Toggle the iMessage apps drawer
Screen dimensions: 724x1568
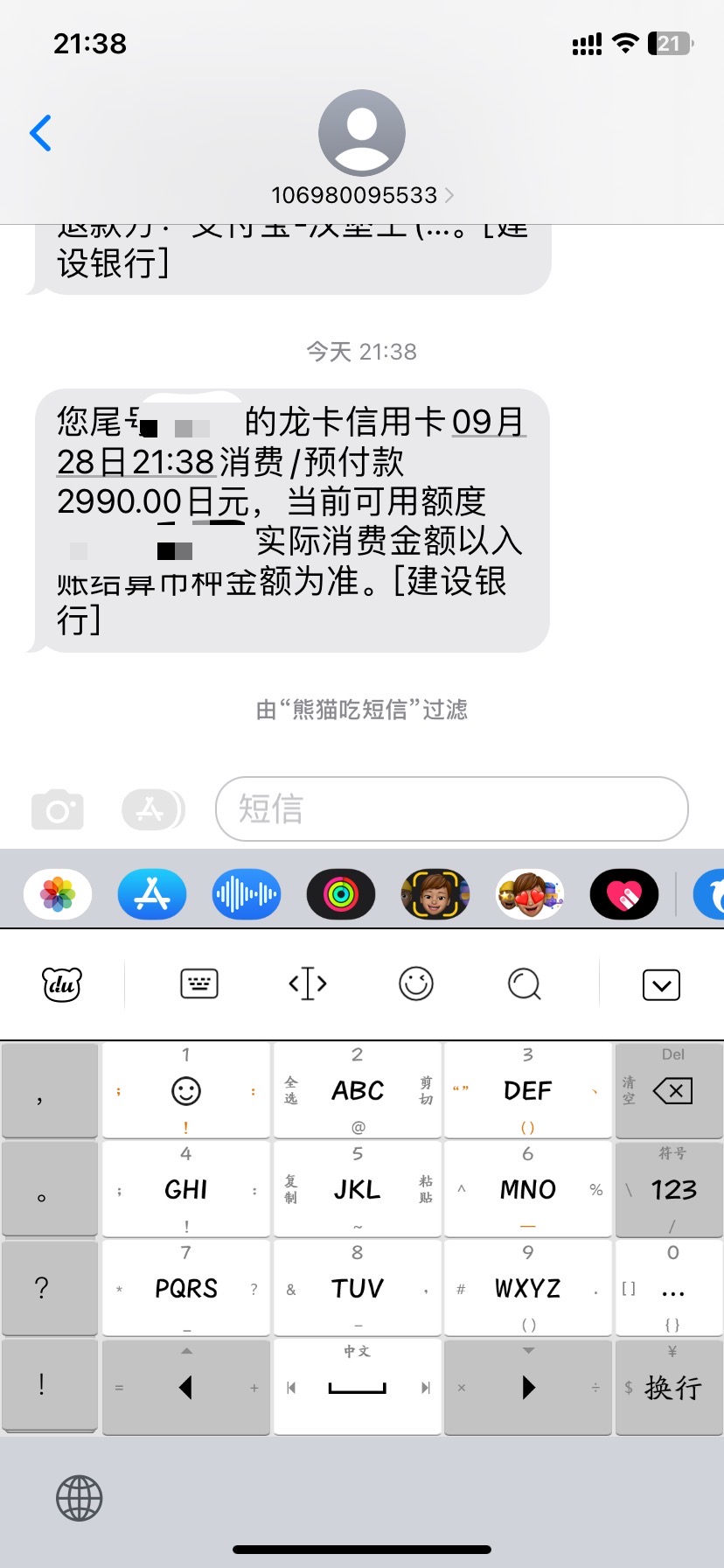point(152,809)
